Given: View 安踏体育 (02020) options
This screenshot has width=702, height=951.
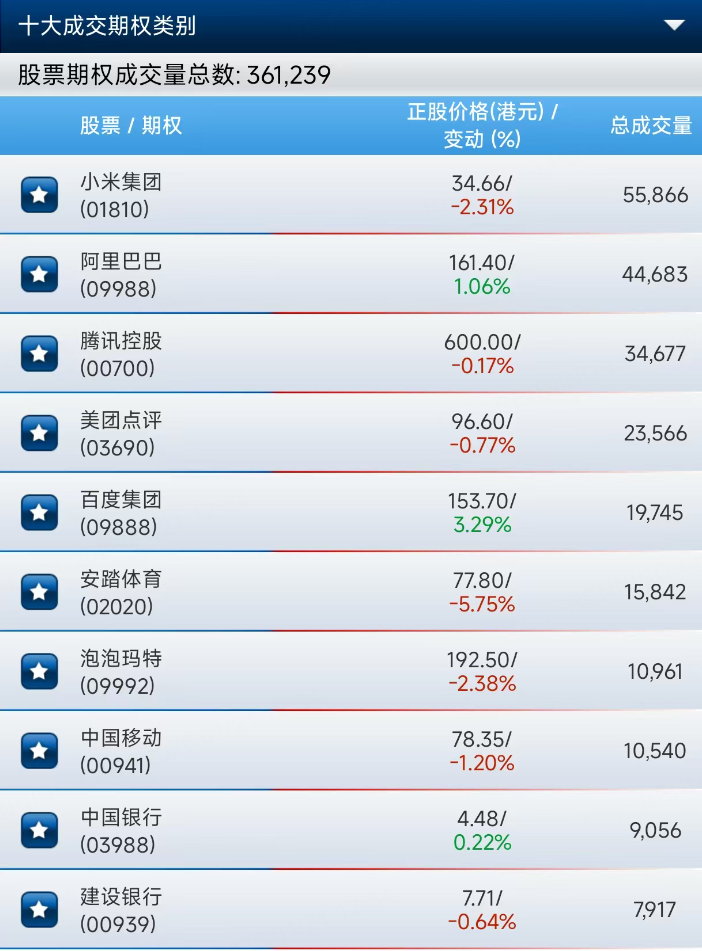Looking at the screenshot, I should 121,591.
